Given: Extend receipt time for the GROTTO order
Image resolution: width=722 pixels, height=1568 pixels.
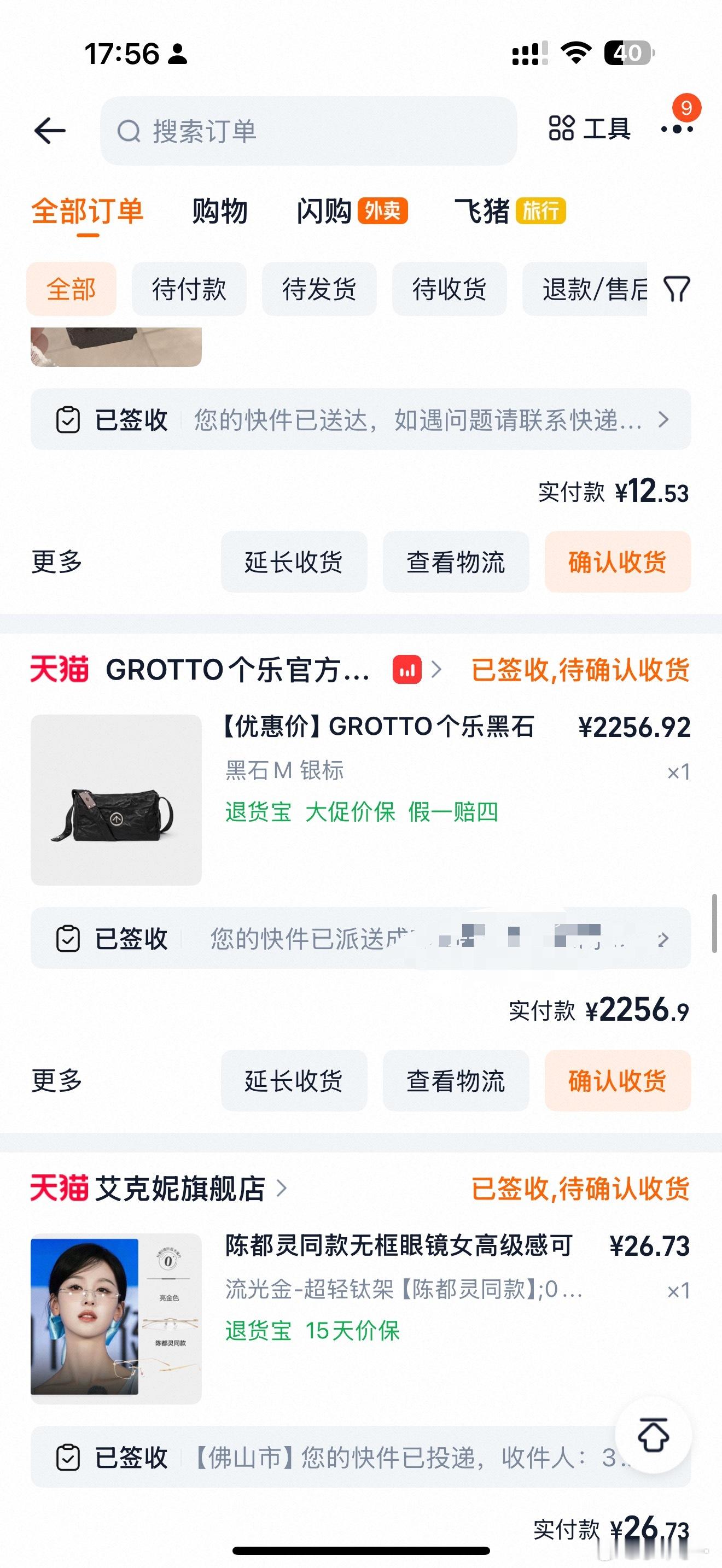Looking at the screenshot, I should [x=293, y=1081].
